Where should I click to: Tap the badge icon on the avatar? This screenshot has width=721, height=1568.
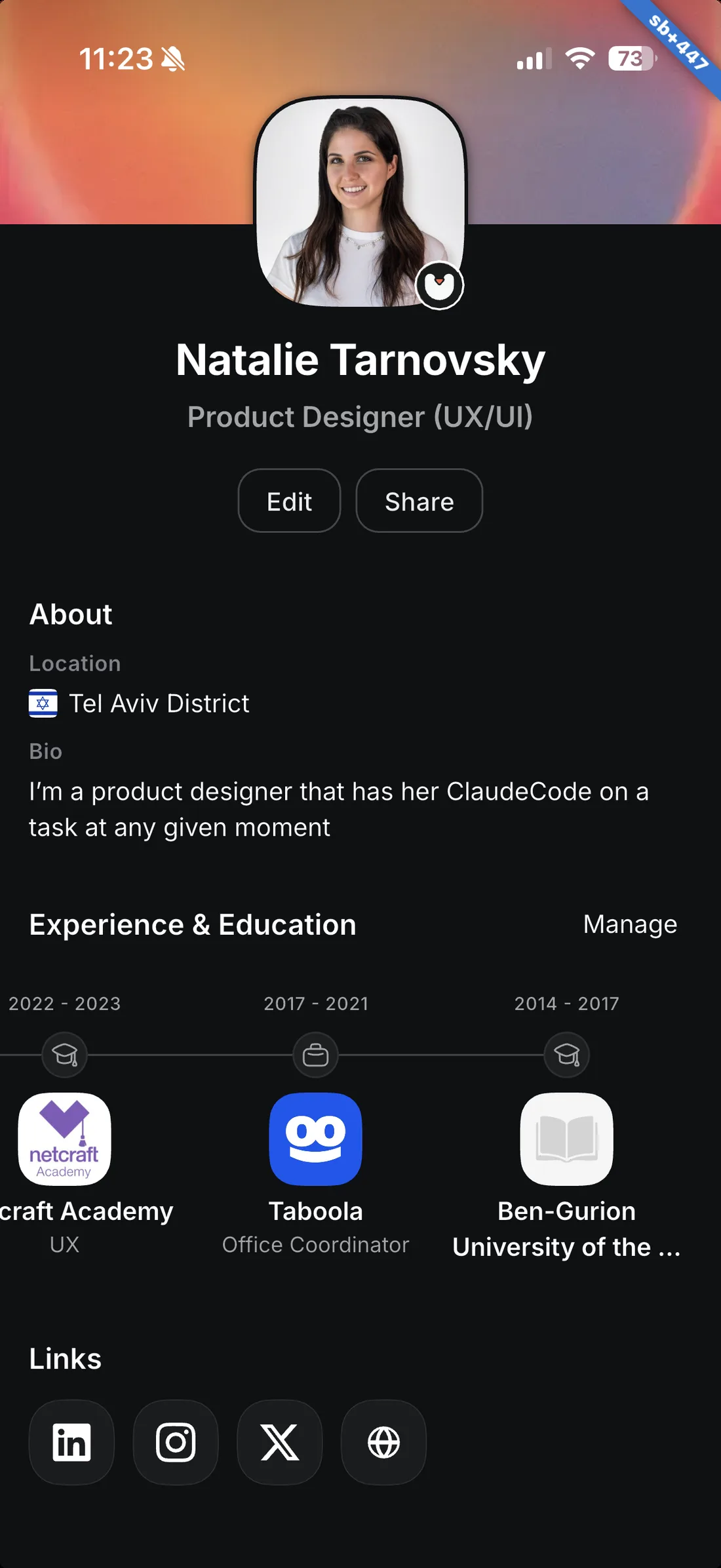pos(439,285)
